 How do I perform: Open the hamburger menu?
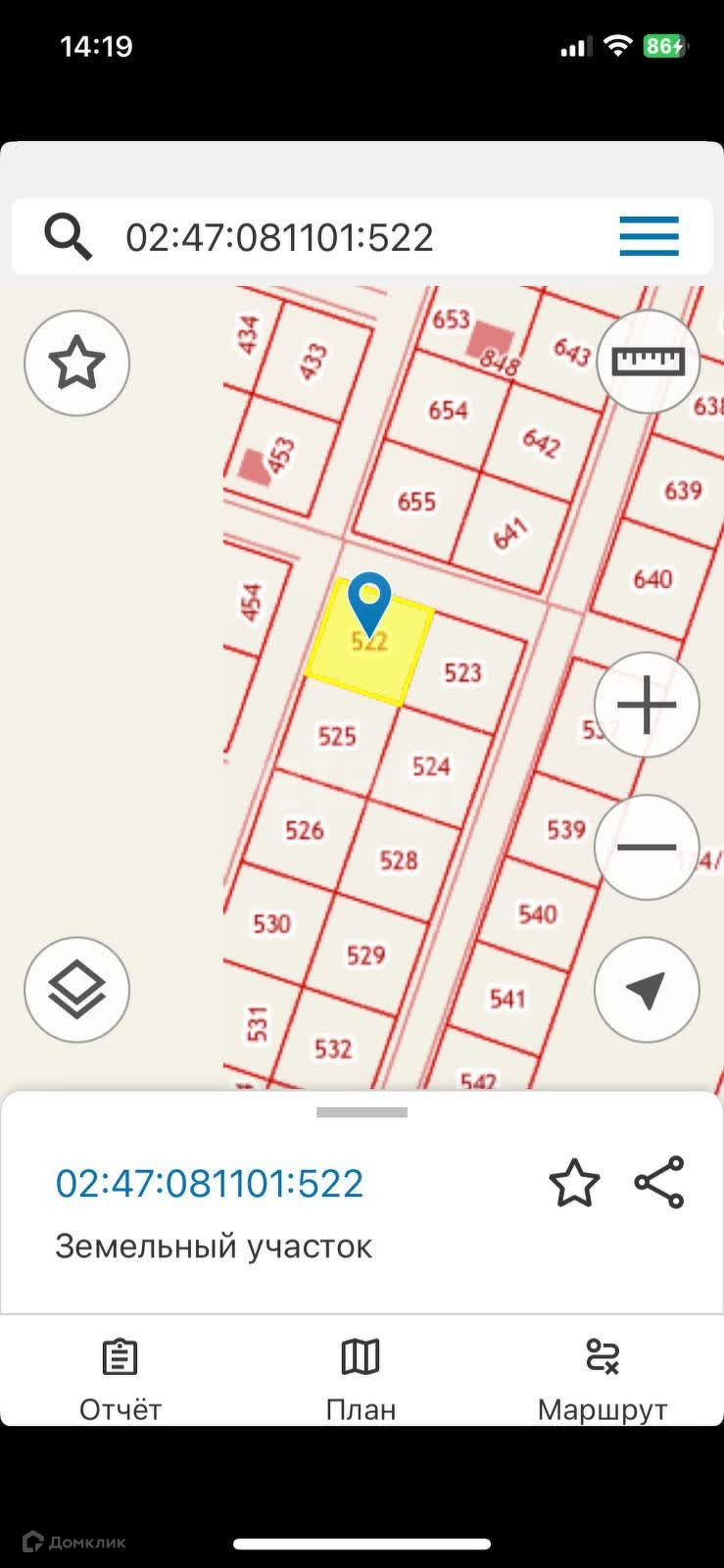649,237
